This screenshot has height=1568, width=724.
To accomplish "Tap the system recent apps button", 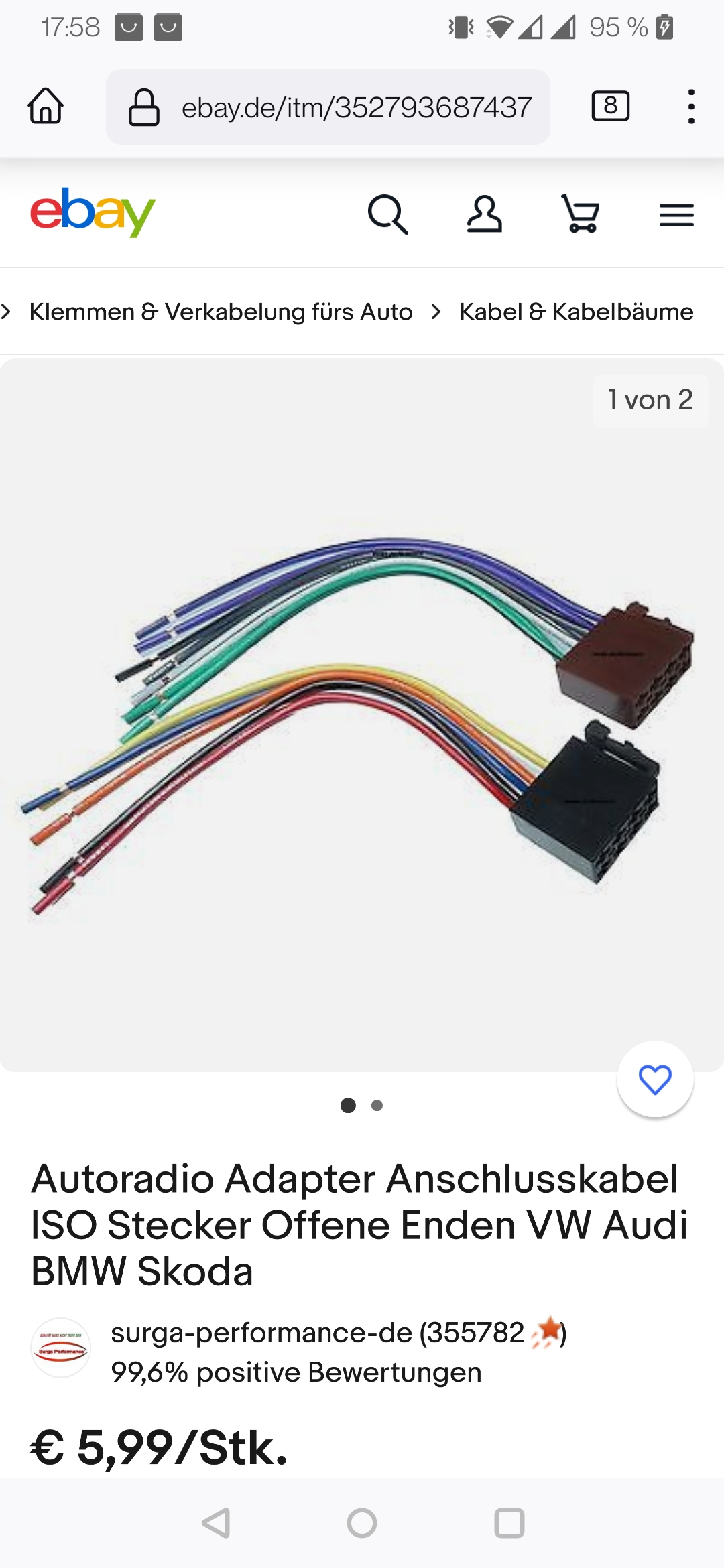I will 509,1523.
